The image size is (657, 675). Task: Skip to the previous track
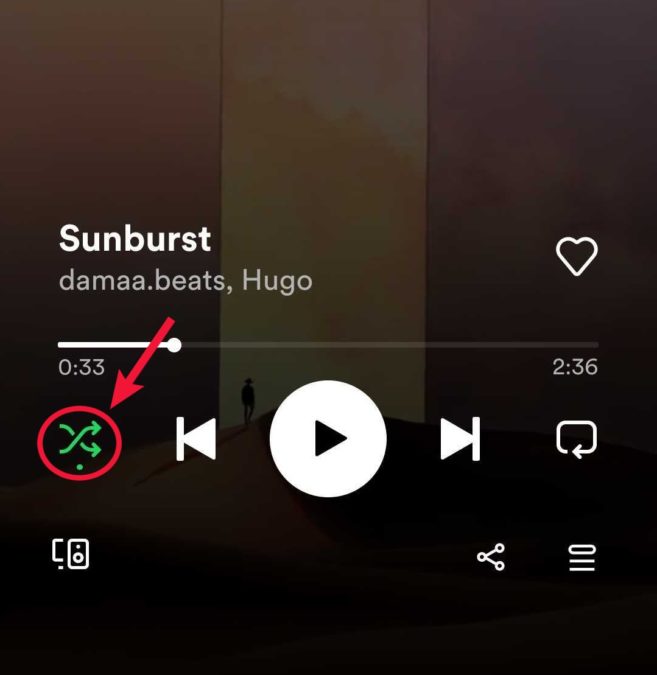coord(196,439)
